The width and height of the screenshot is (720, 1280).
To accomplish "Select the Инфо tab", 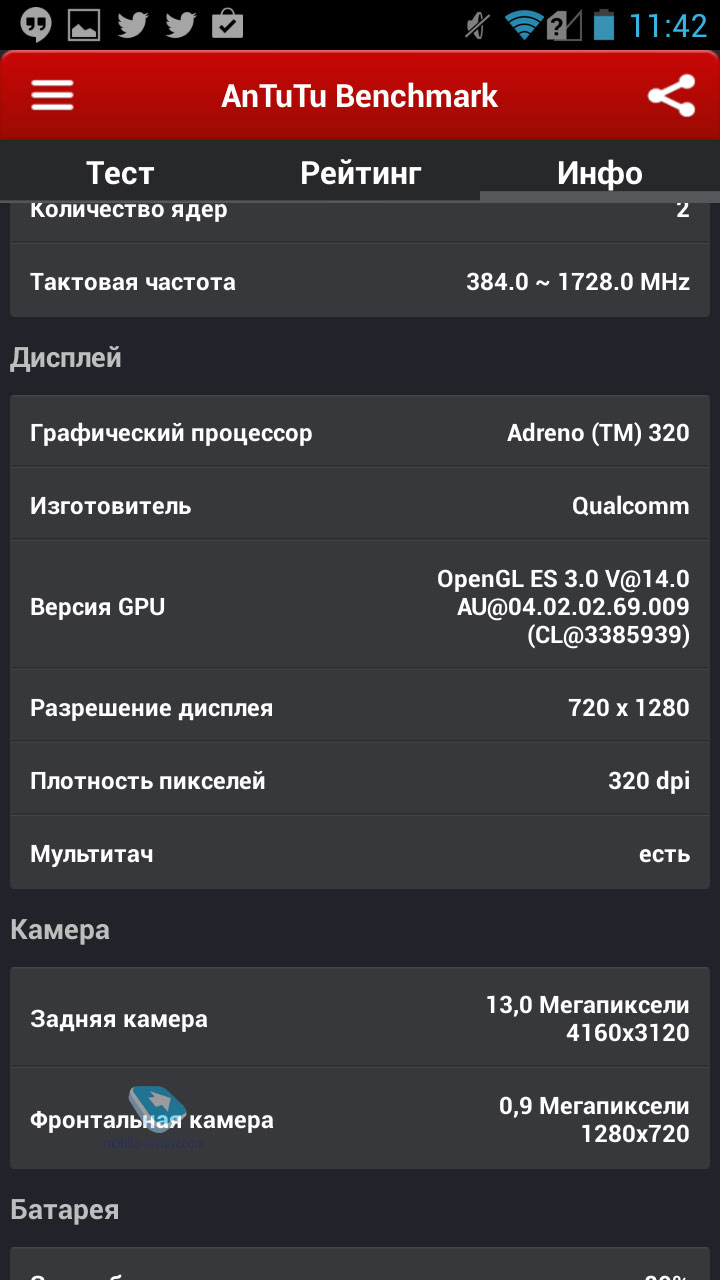I will pos(600,172).
